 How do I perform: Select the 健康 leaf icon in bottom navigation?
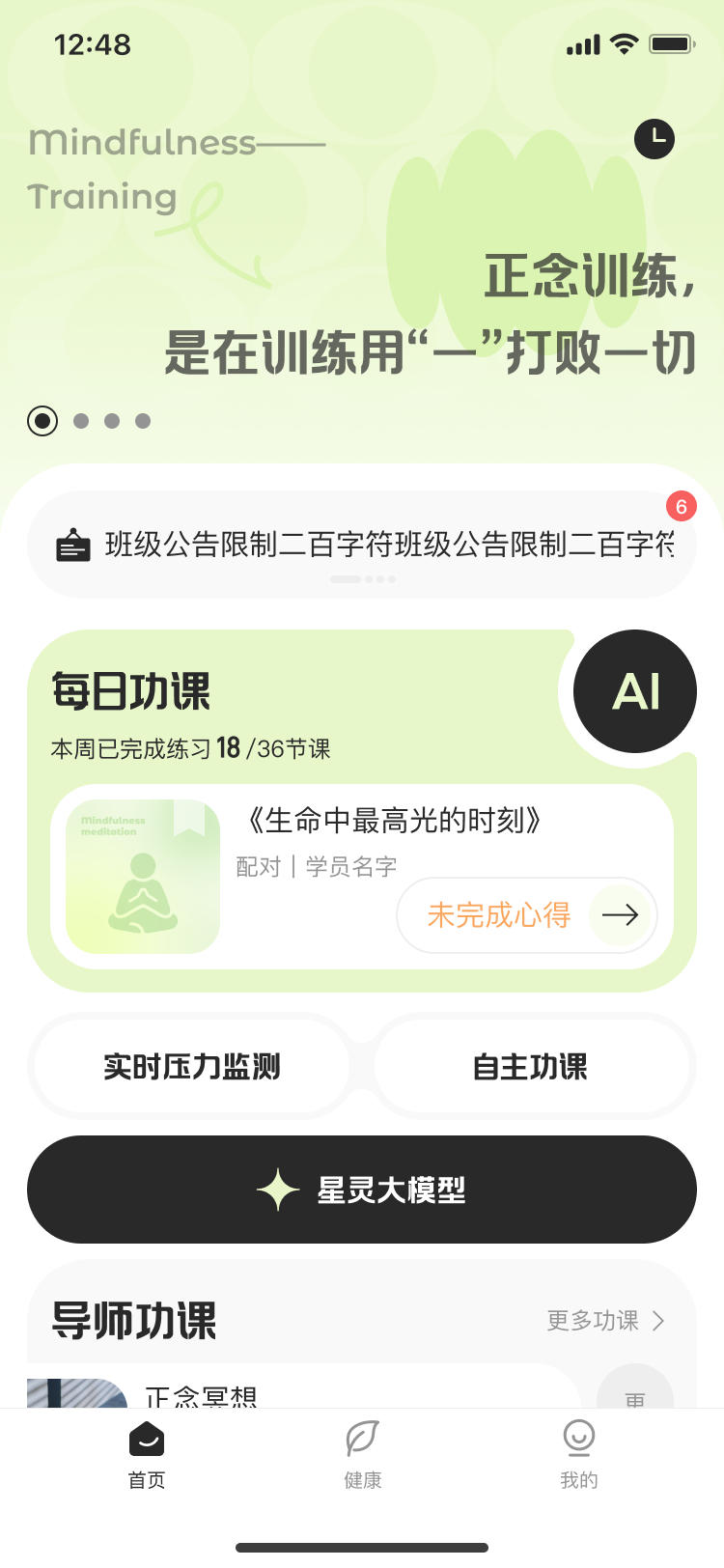[361, 1438]
